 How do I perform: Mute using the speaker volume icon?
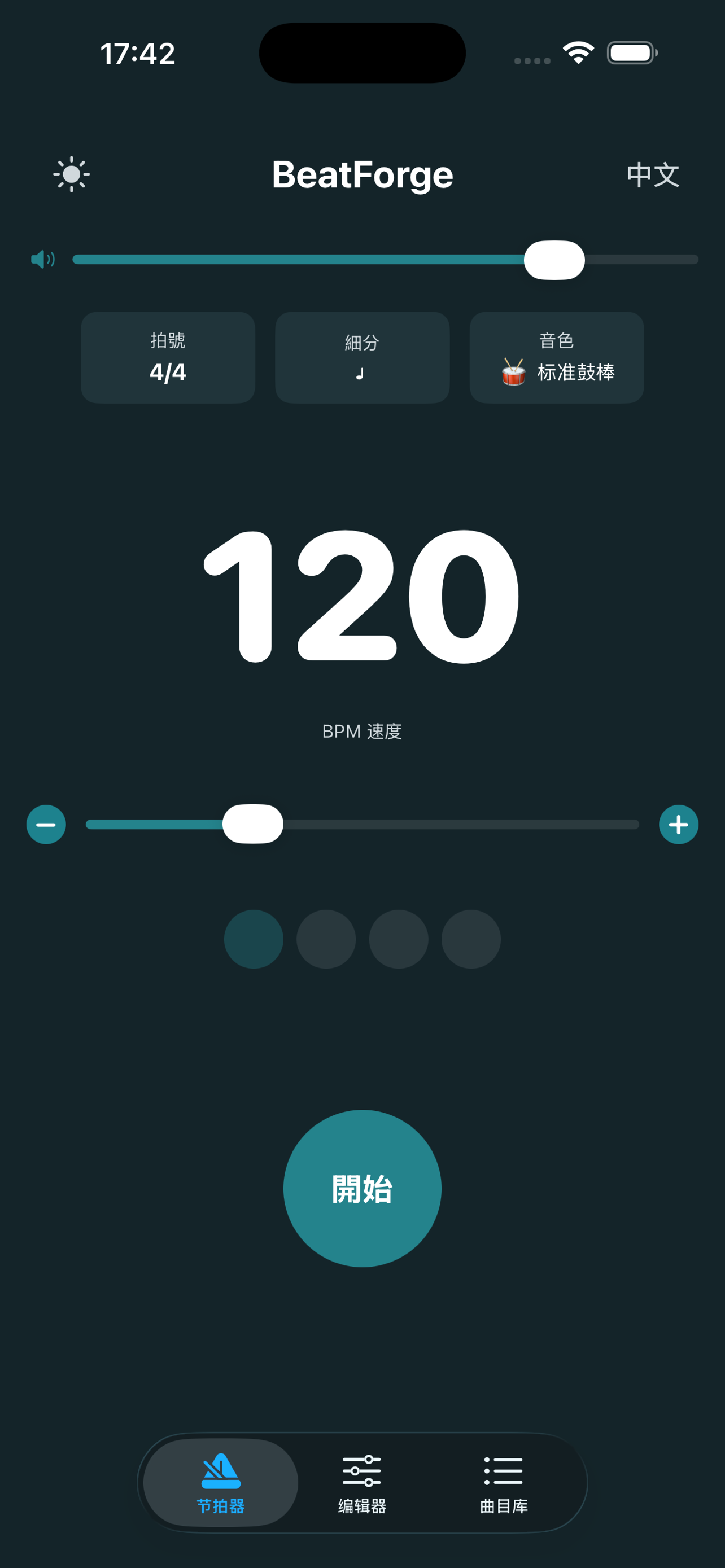[x=43, y=260]
